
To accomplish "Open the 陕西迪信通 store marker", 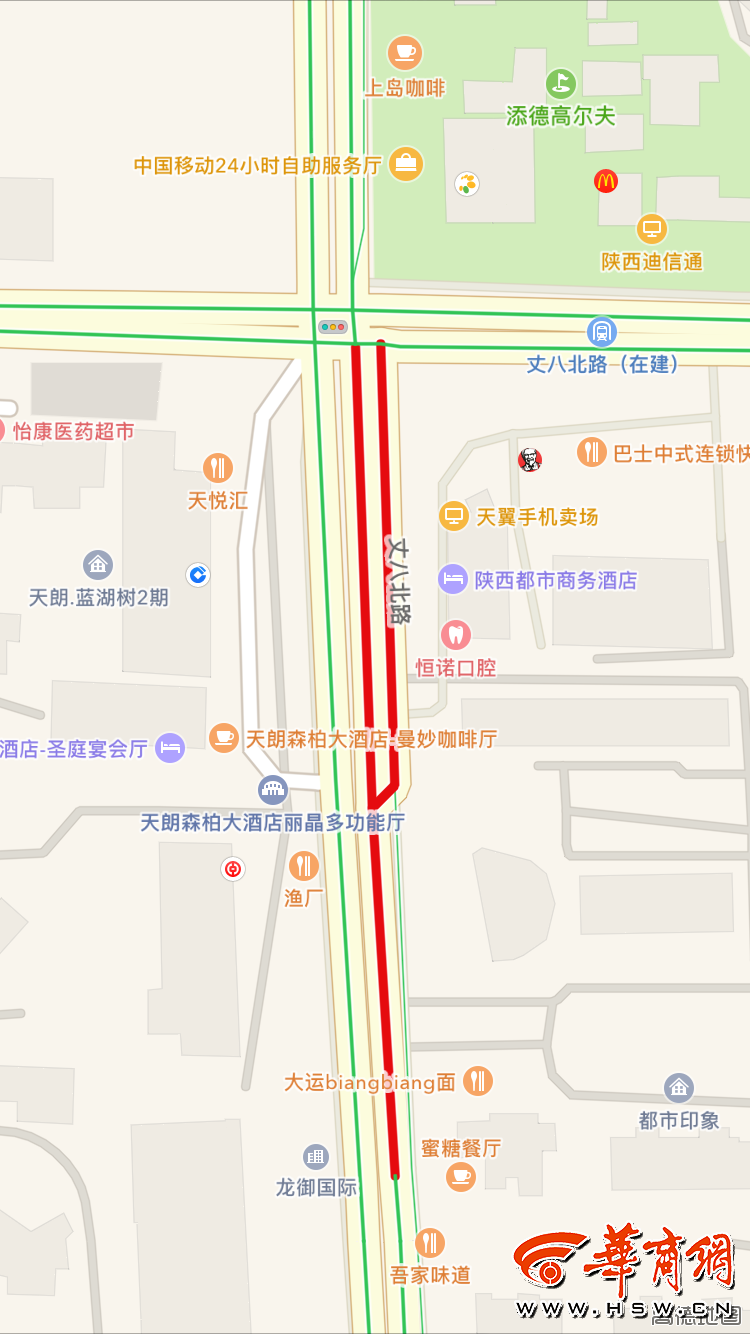I will 652,230.
